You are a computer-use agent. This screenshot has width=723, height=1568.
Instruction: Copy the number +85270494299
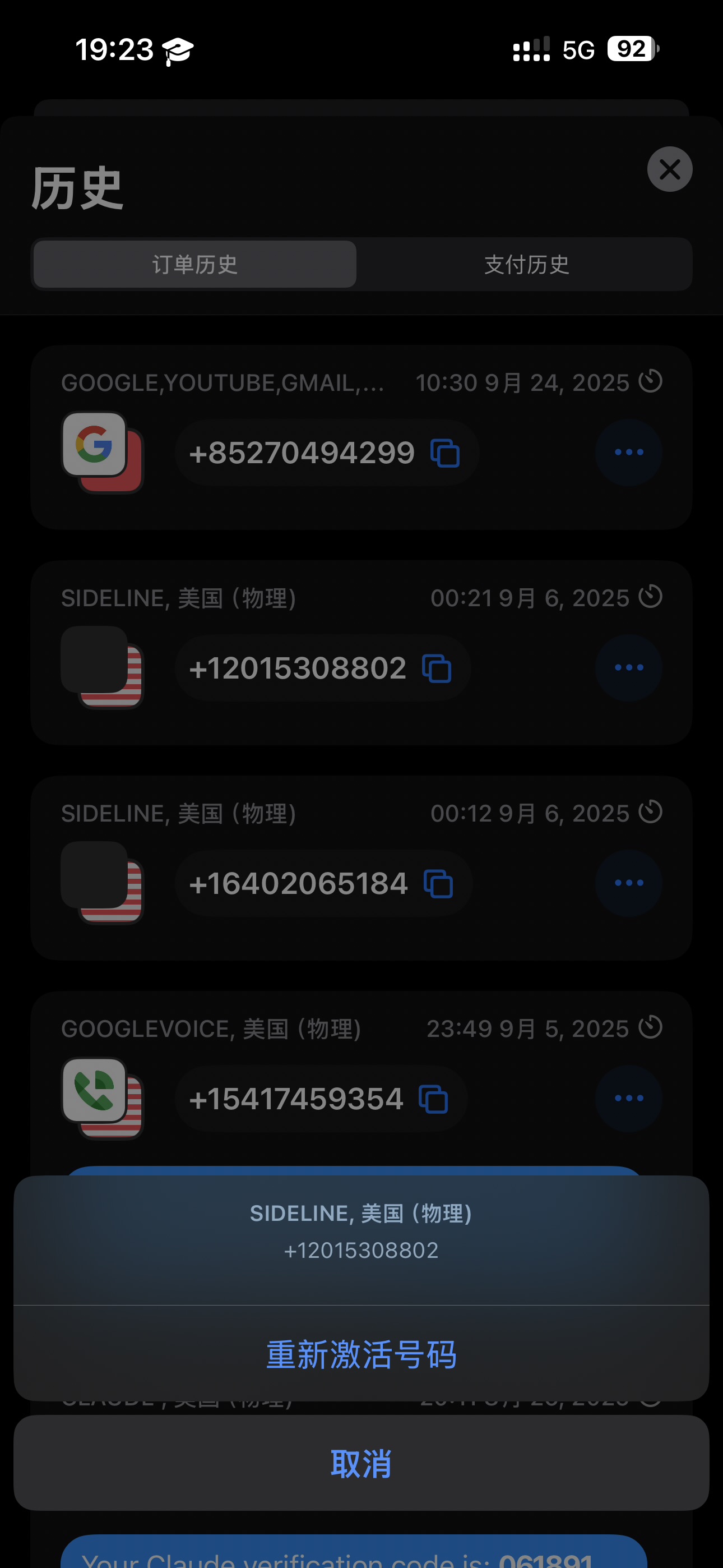tap(445, 453)
